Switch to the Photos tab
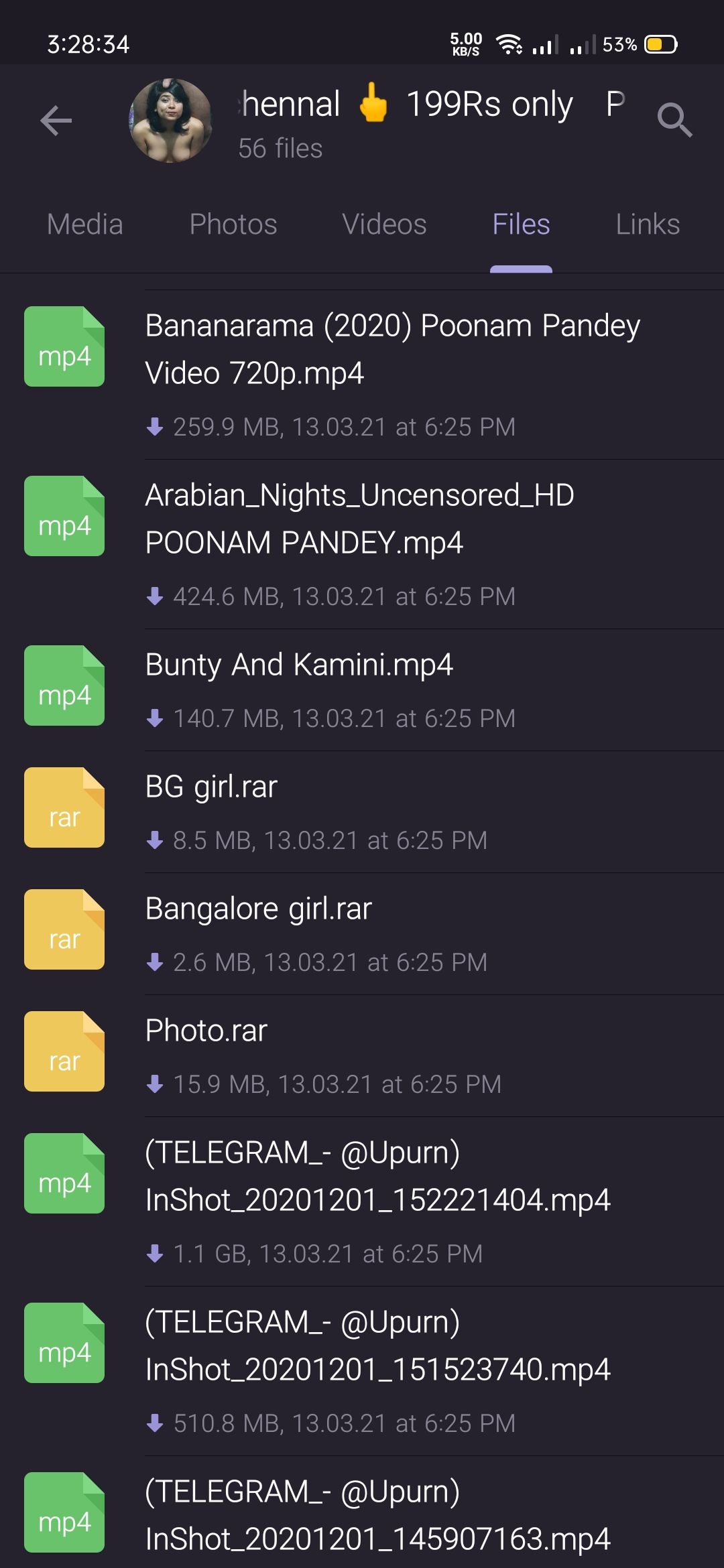The image size is (724, 1568). [233, 224]
